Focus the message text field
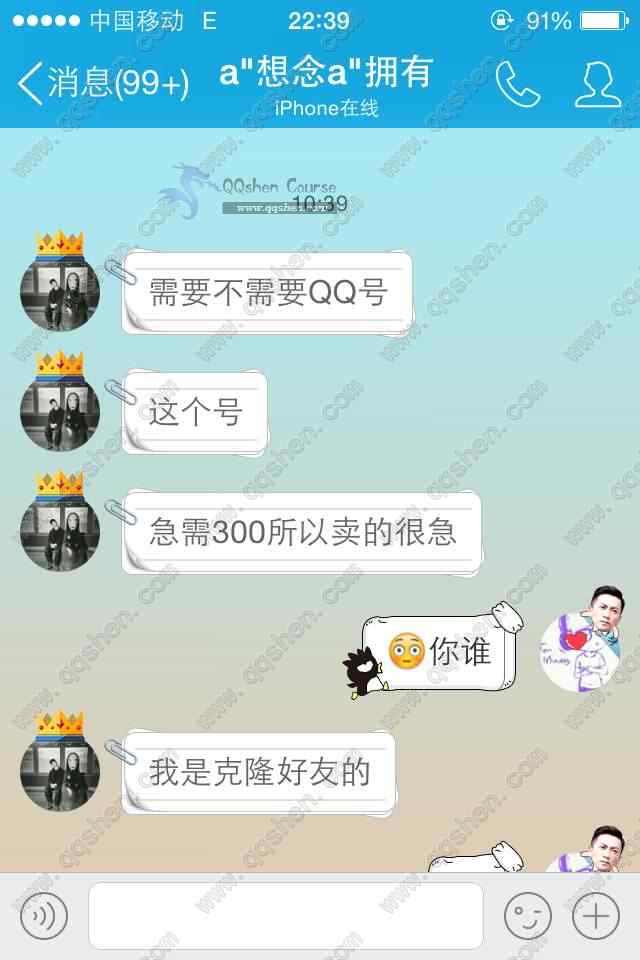This screenshot has height=960, width=640. [285, 915]
